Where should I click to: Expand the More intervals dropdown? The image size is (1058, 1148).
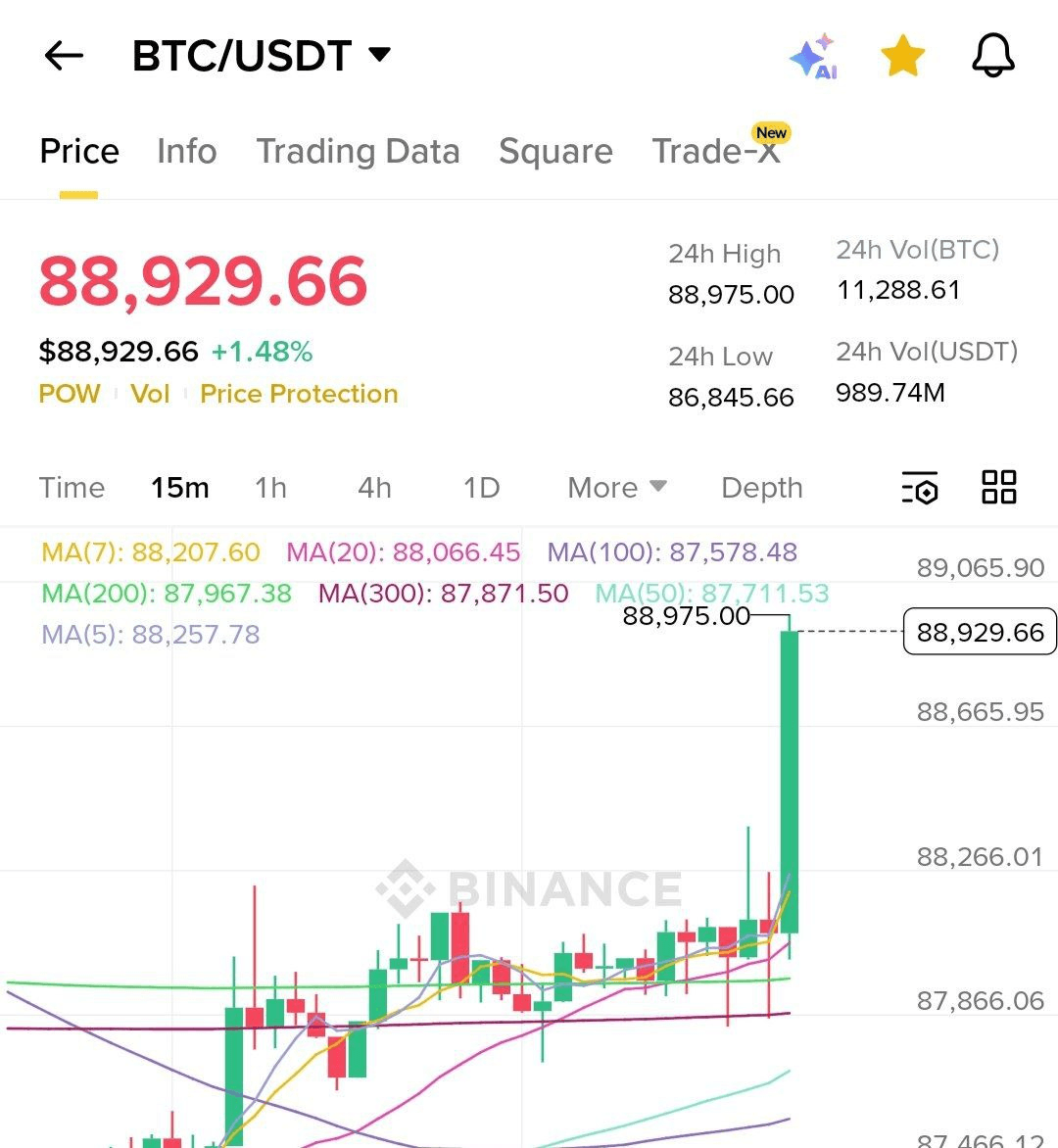point(616,488)
